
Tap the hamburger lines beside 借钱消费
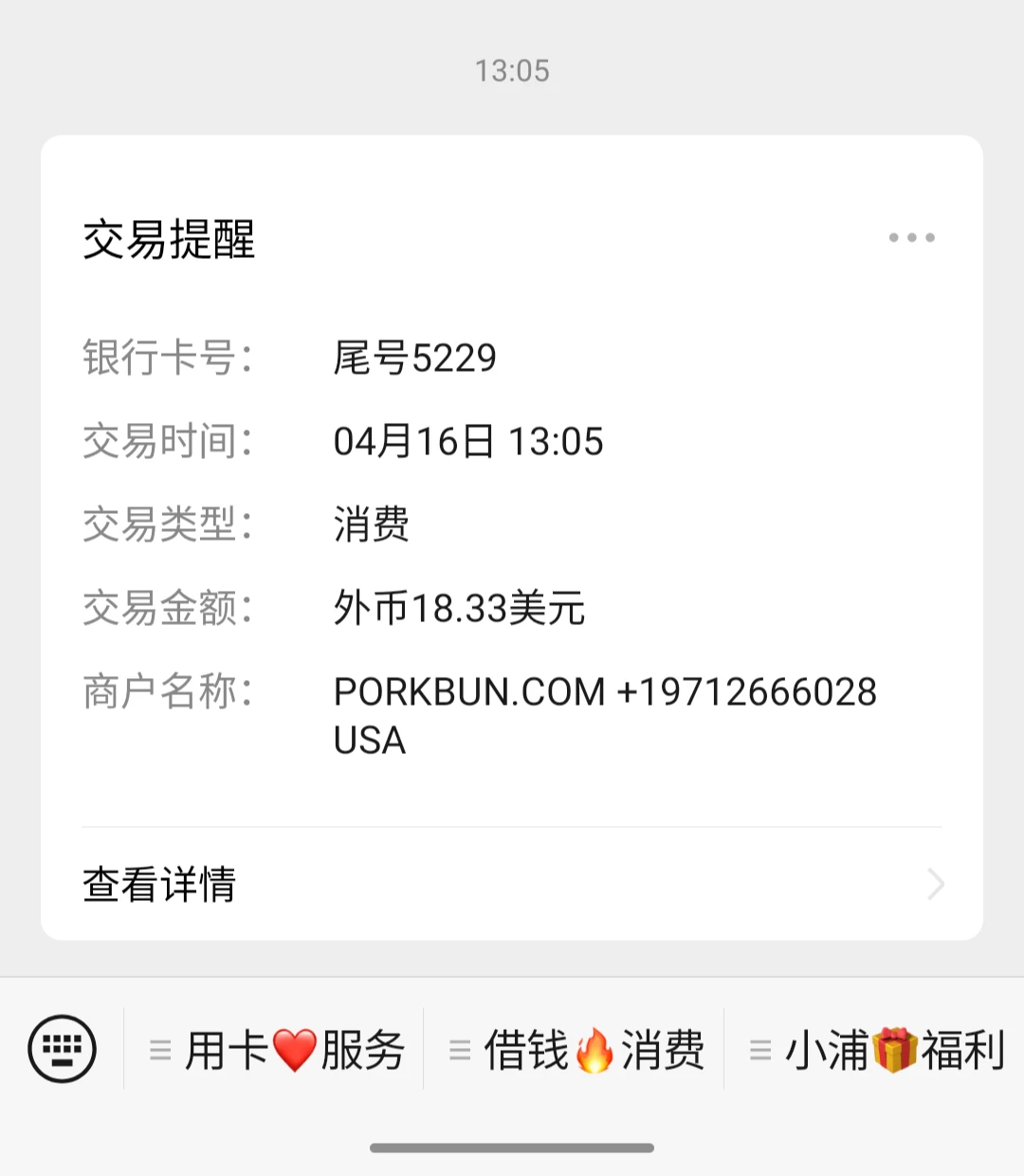(x=461, y=1051)
